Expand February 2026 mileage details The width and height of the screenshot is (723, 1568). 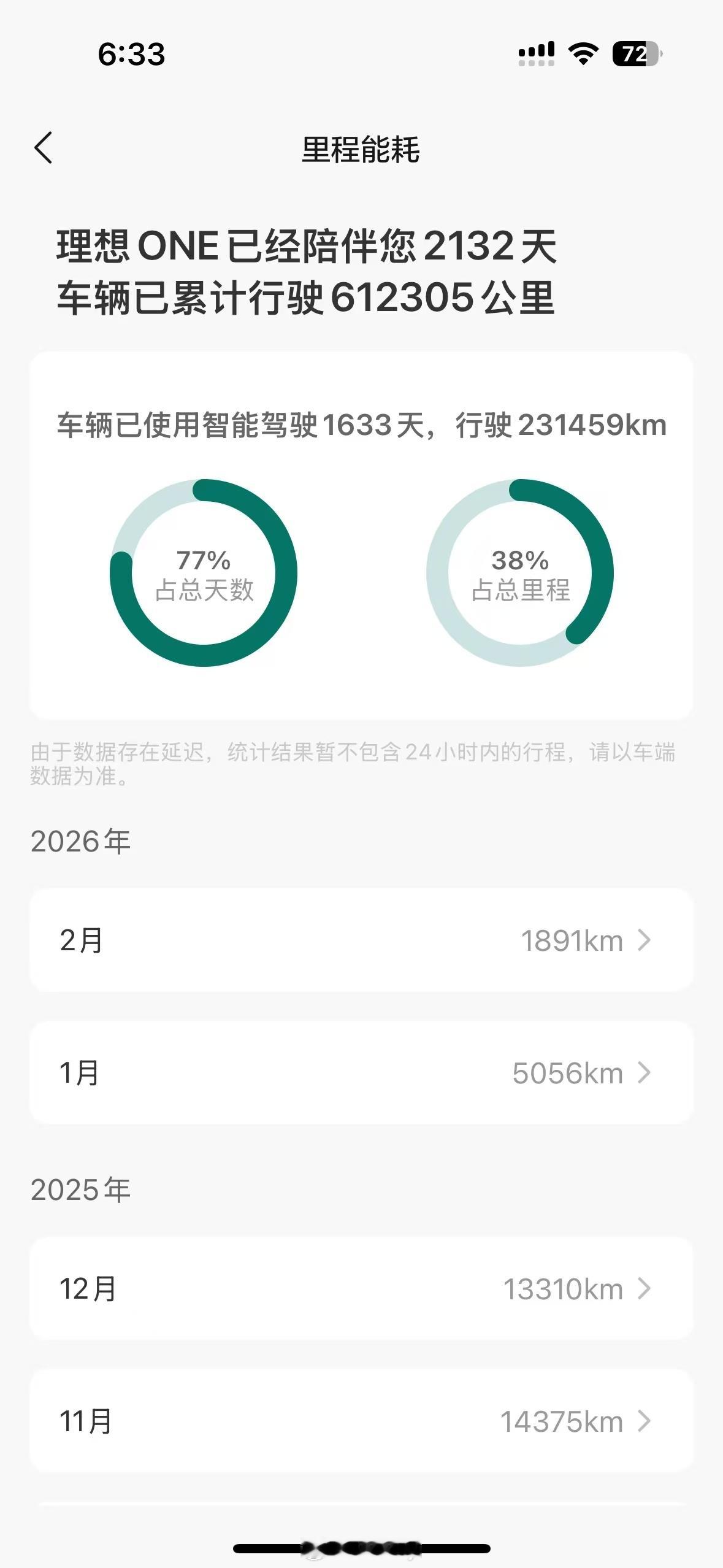click(x=362, y=939)
